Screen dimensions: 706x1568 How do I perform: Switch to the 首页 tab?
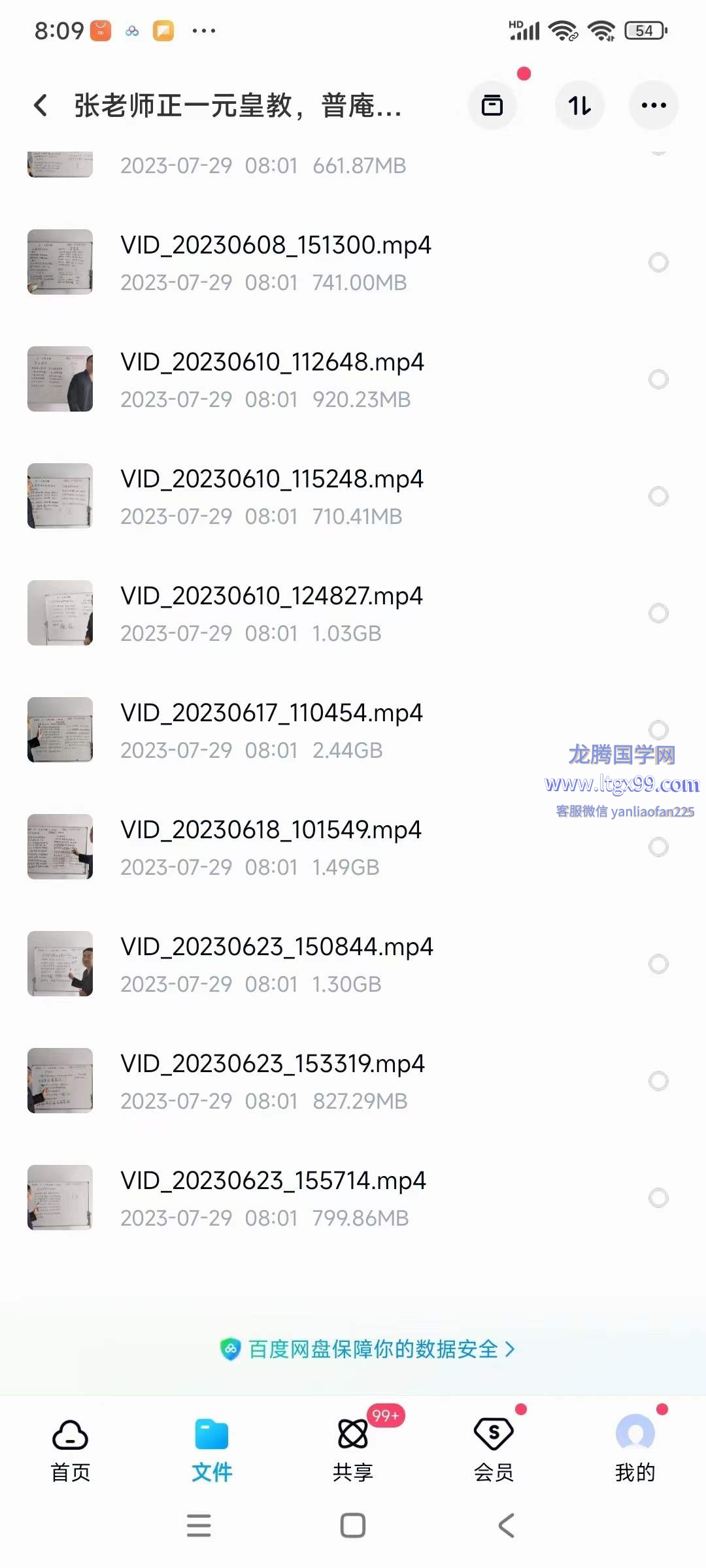pos(70,1447)
